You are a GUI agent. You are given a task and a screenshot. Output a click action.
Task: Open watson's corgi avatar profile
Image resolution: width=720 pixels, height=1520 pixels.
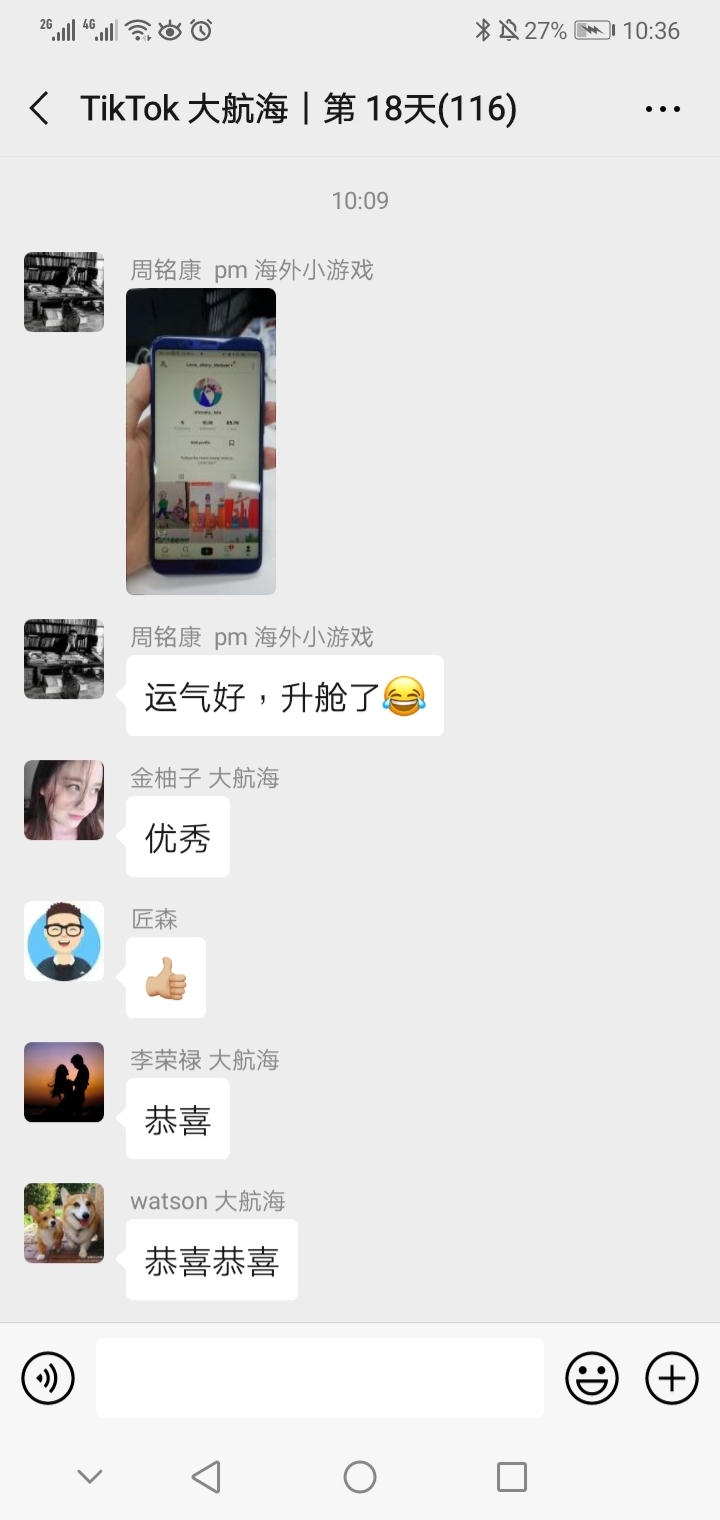pos(64,1223)
